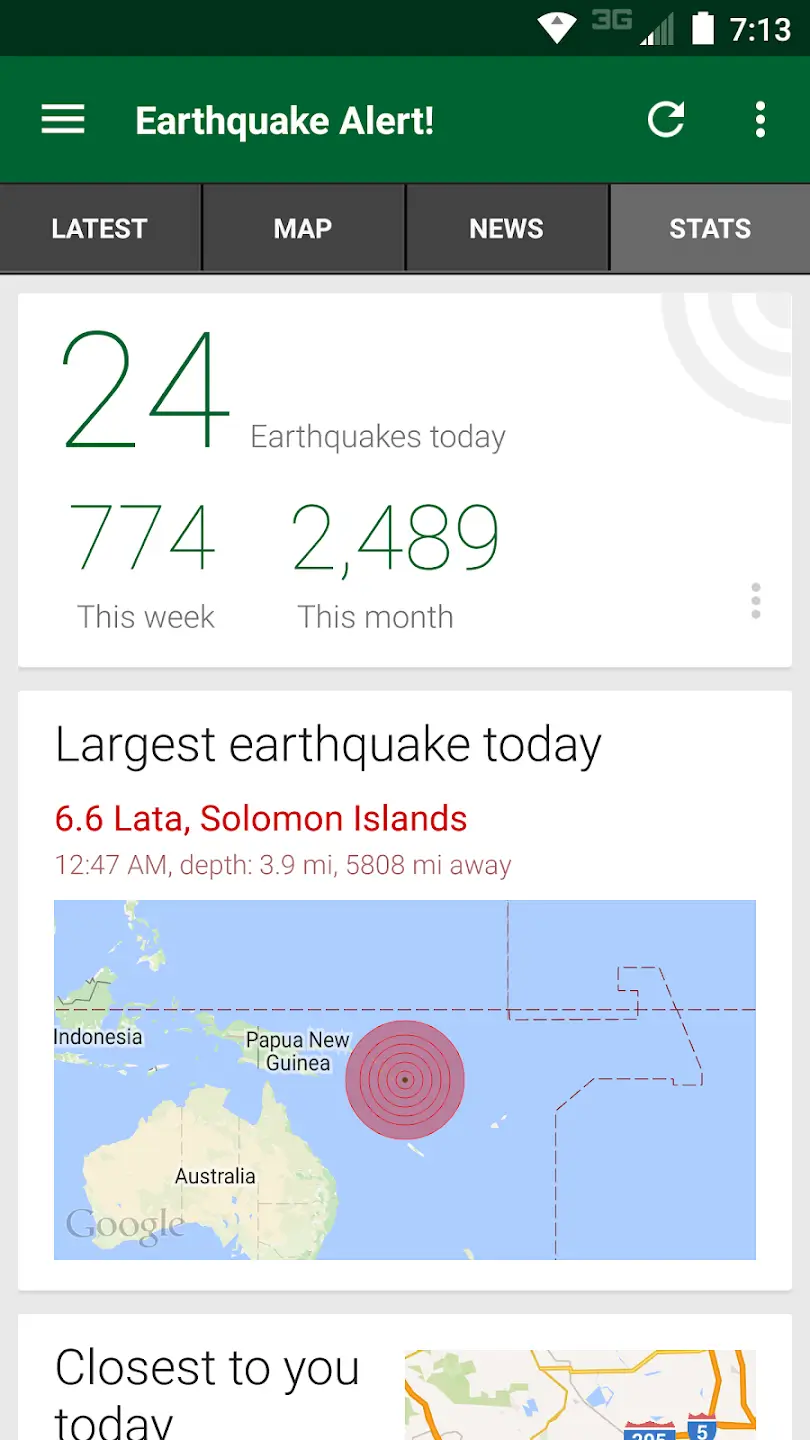Click the Largest earthquake today heading
810x1440 pixels.
[x=328, y=743]
